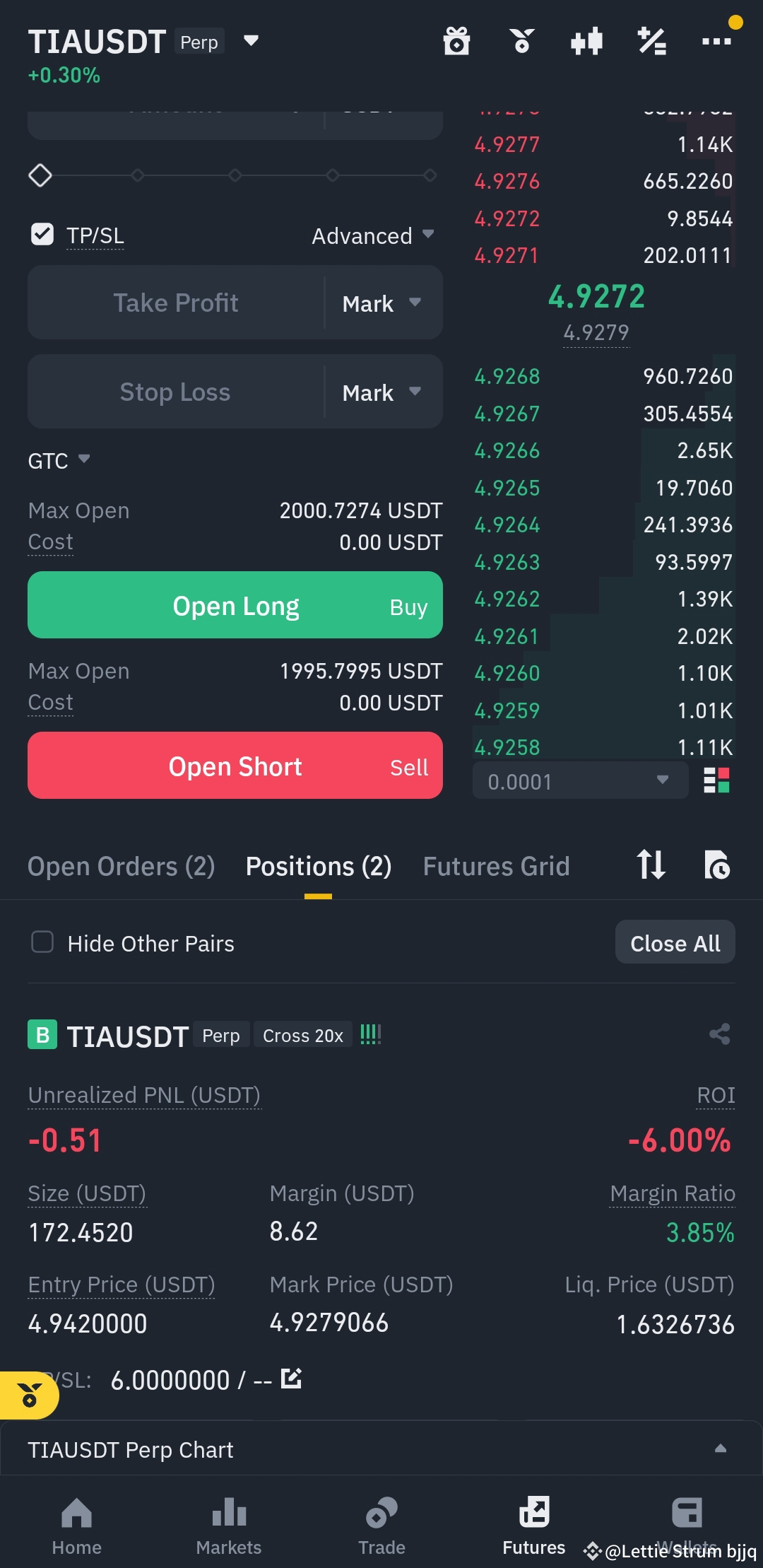Check Hide Other Pairs
The image size is (763, 1568).
[x=42, y=942]
